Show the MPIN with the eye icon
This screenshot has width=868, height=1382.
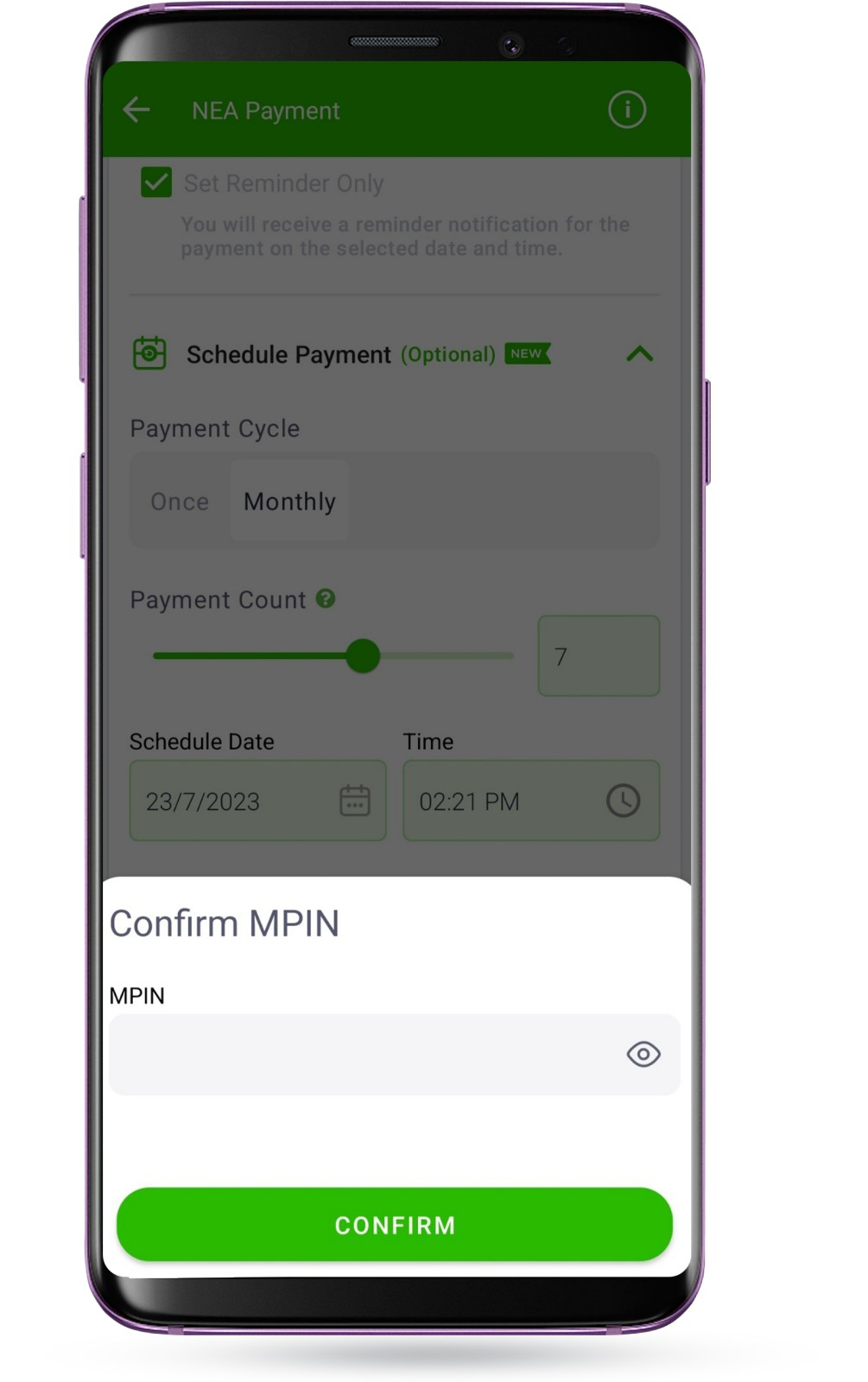point(643,1055)
